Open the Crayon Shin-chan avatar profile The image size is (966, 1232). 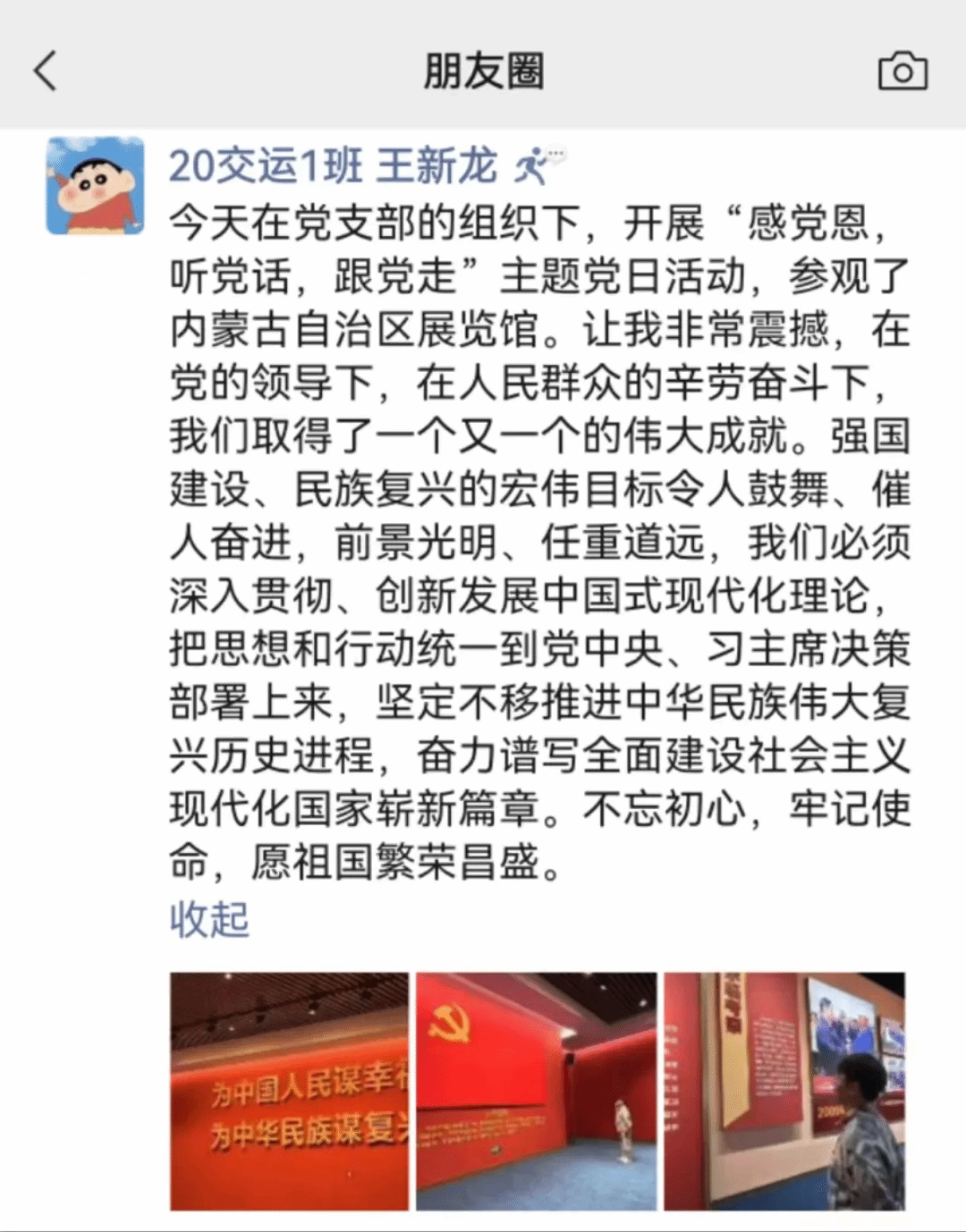[96, 186]
